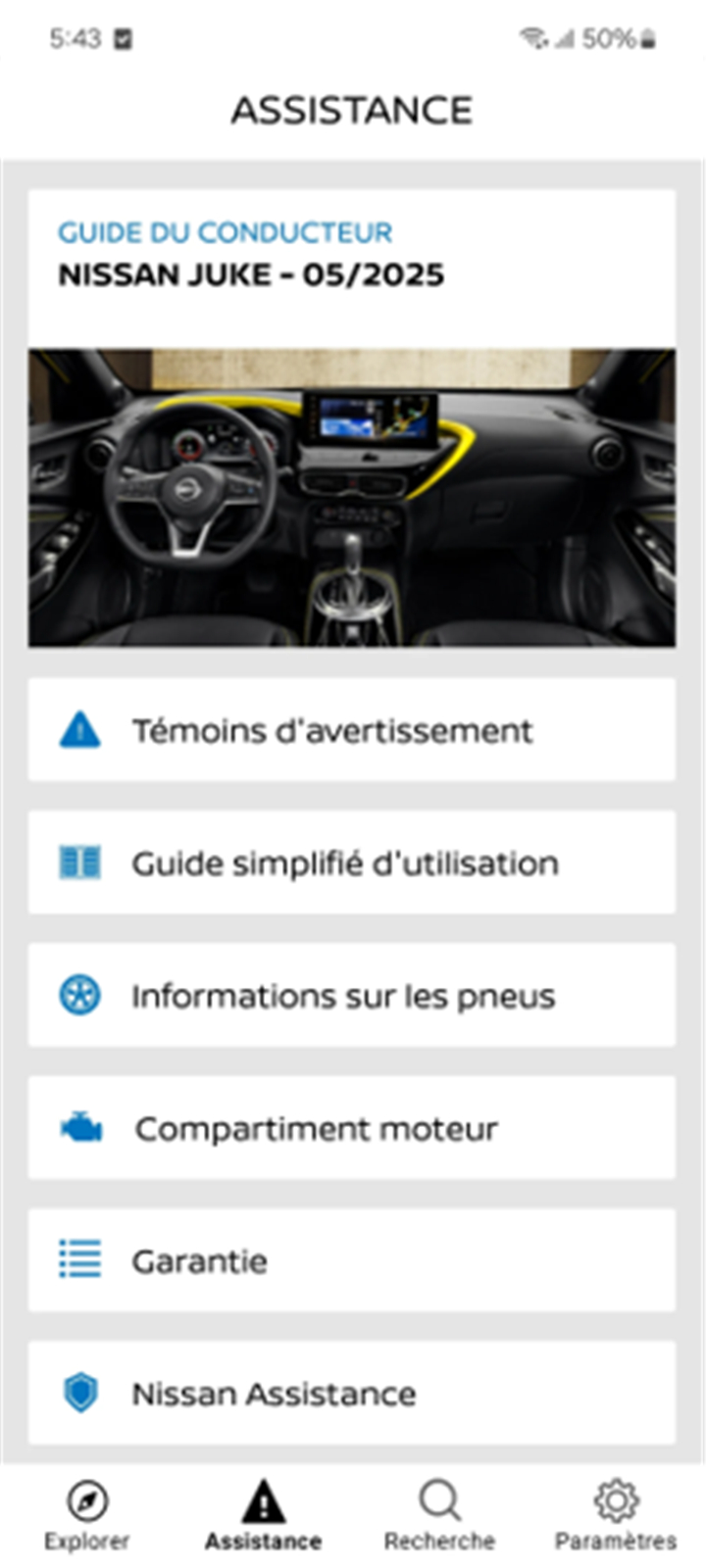Image resolution: width=706 pixels, height=1568 pixels.
Task: Open the Paramètres tab
Action: (616, 1515)
